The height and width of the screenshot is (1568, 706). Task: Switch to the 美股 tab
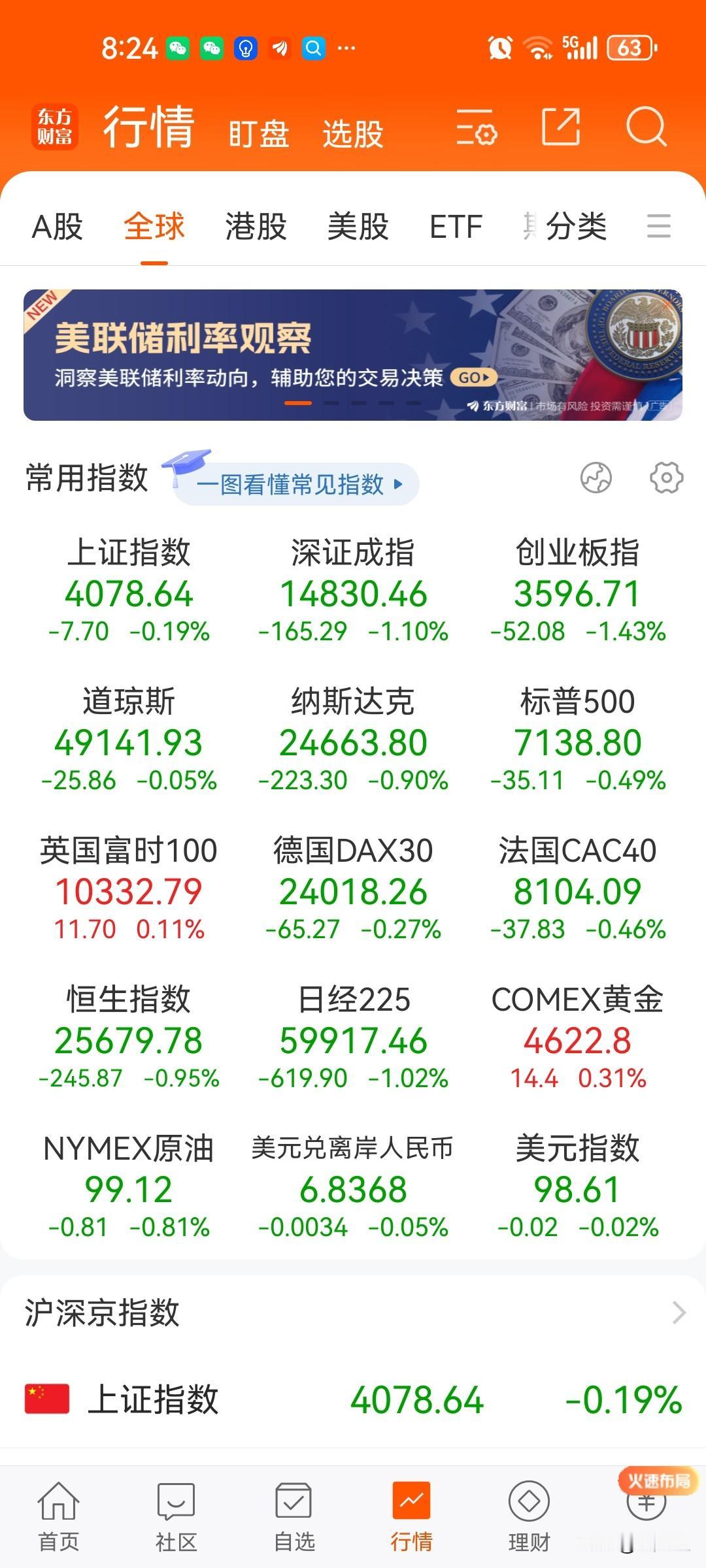(358, 226)
